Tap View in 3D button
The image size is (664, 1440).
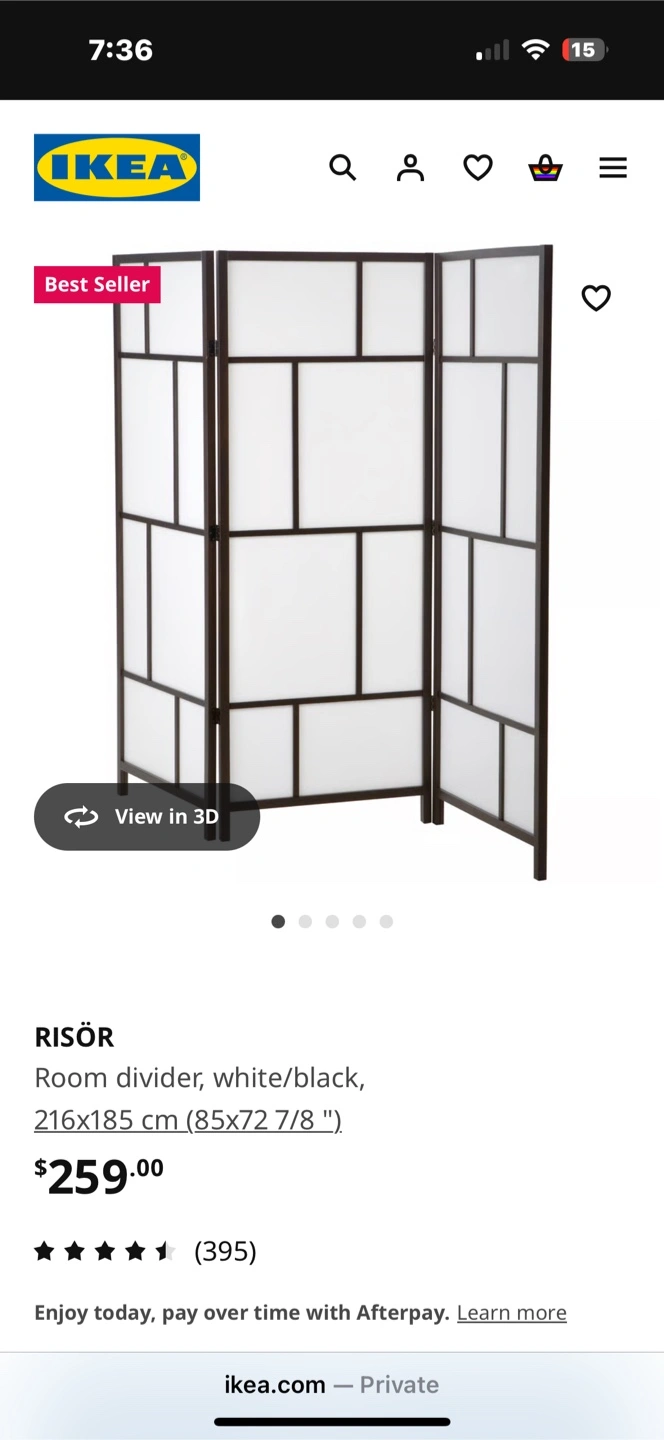[147, 817]
